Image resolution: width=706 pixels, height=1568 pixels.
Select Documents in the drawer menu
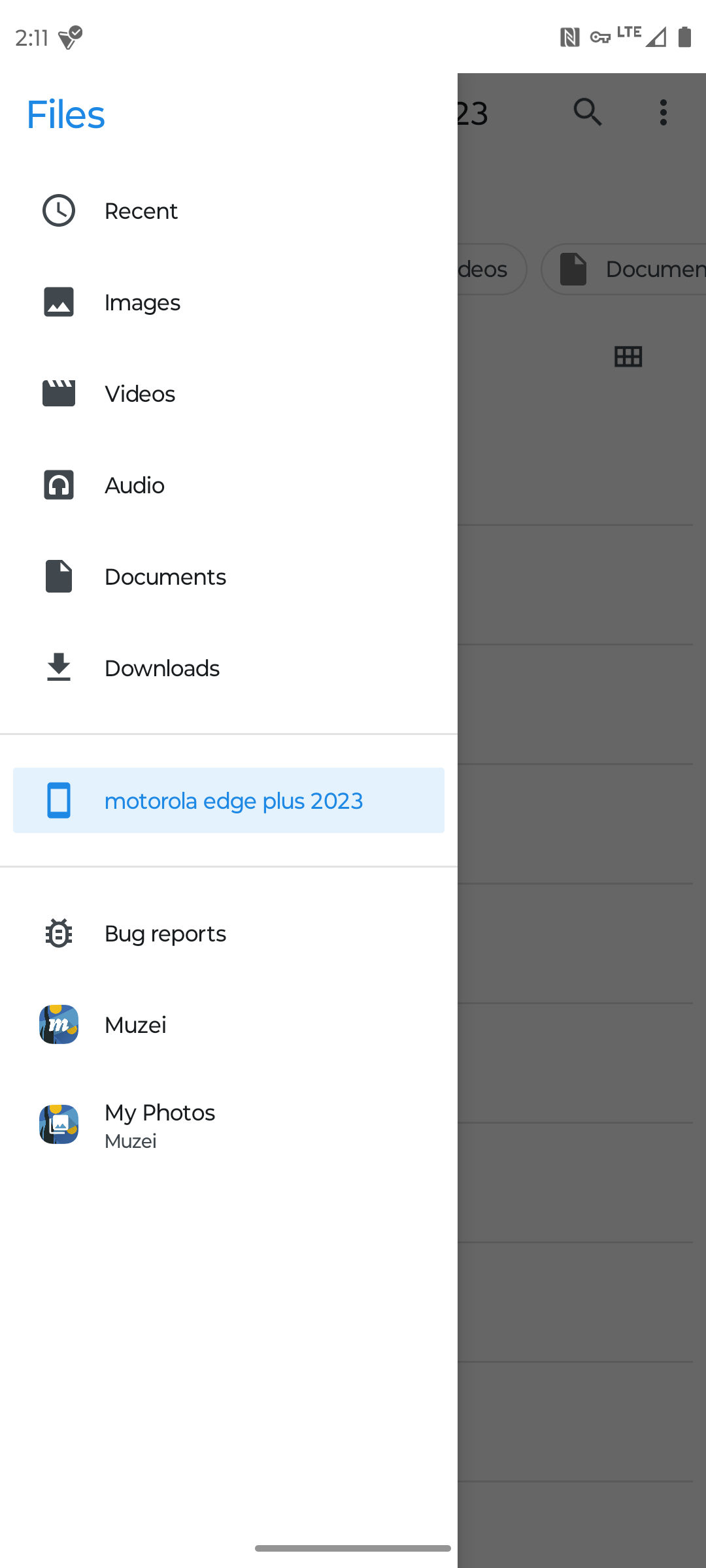click(229, 577)
